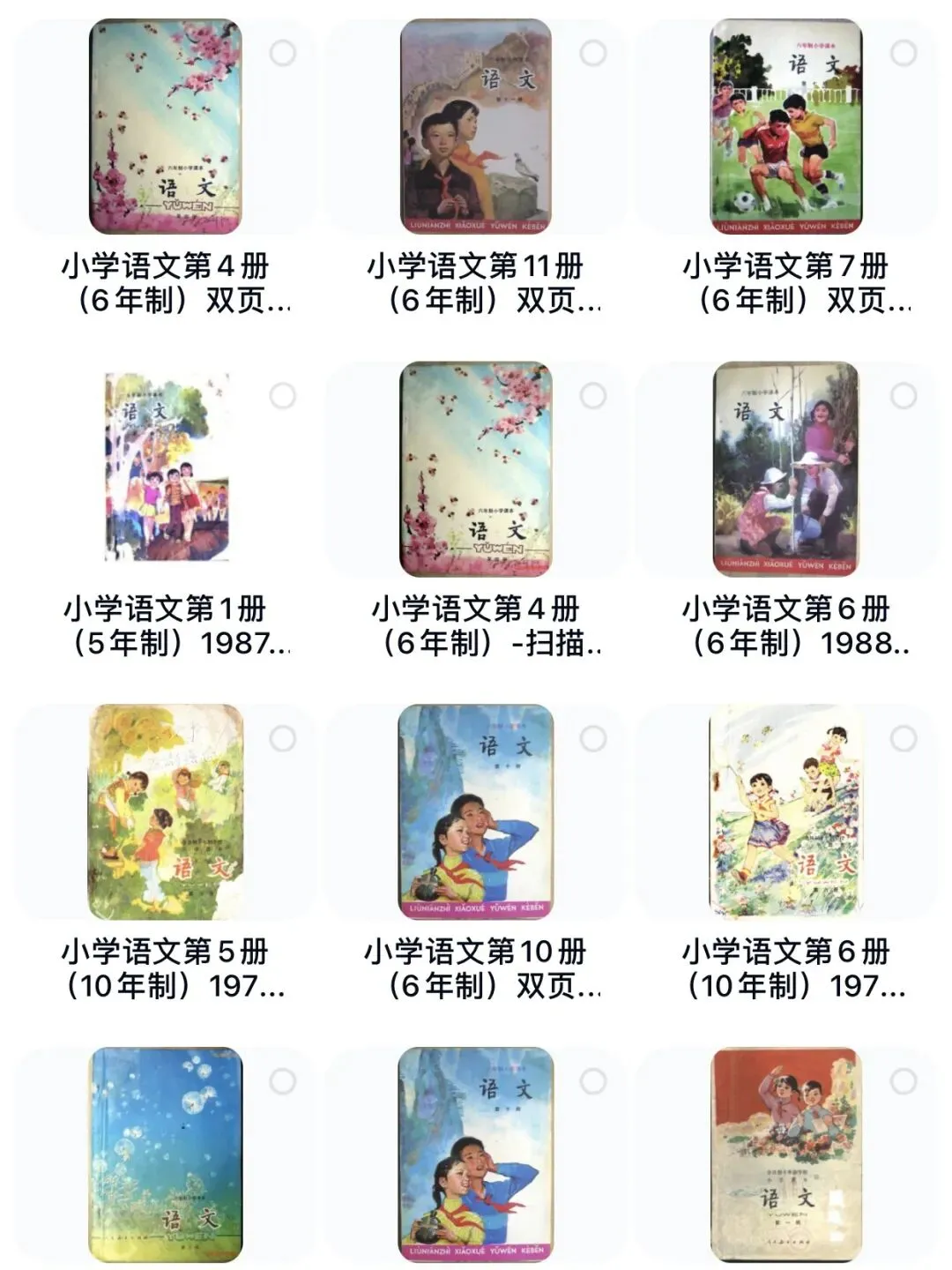Select the circle on 小学语文第11册
952x1270 pixels.
(593, 53)
